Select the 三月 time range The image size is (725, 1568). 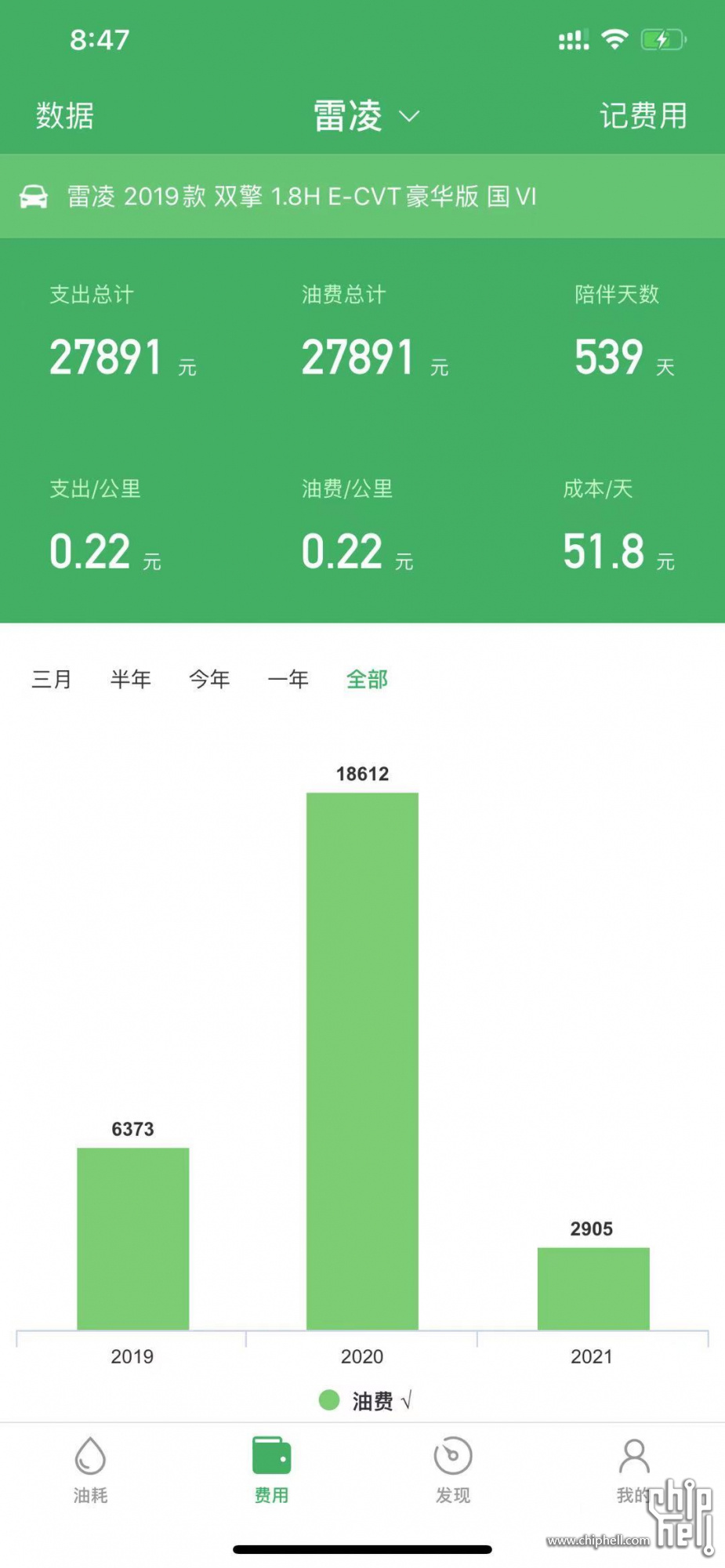(x=52, y=679)
